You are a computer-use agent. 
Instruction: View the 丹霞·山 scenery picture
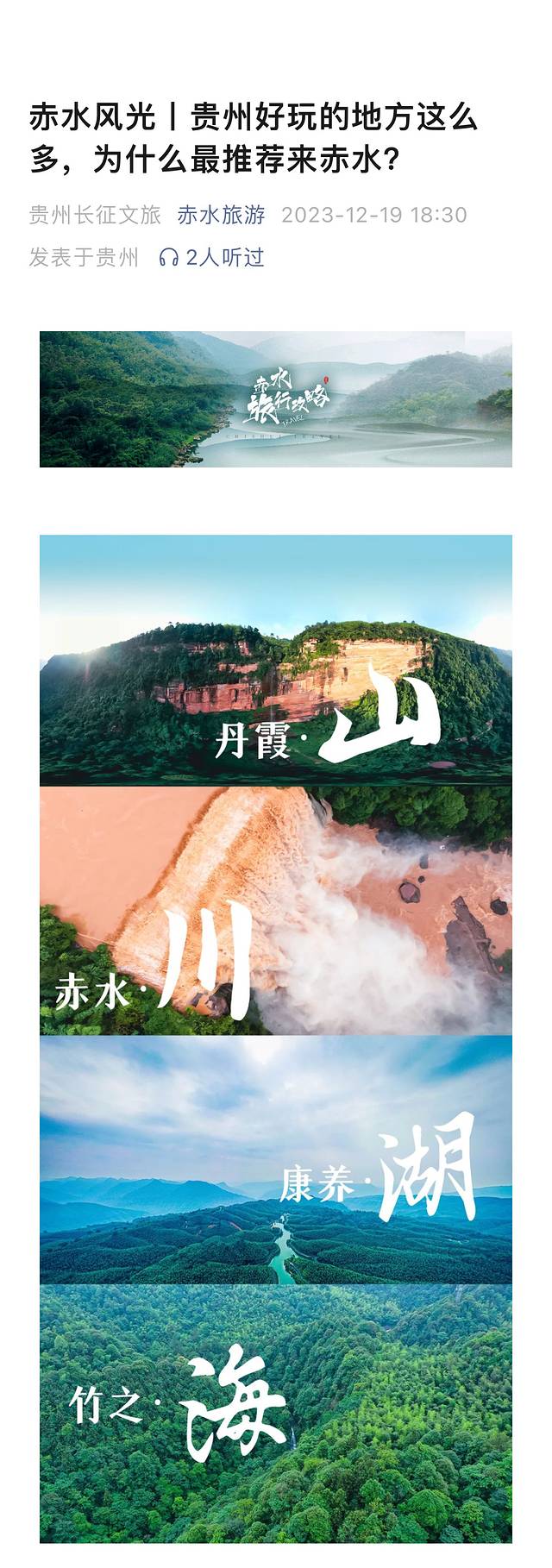pos(276,660)
